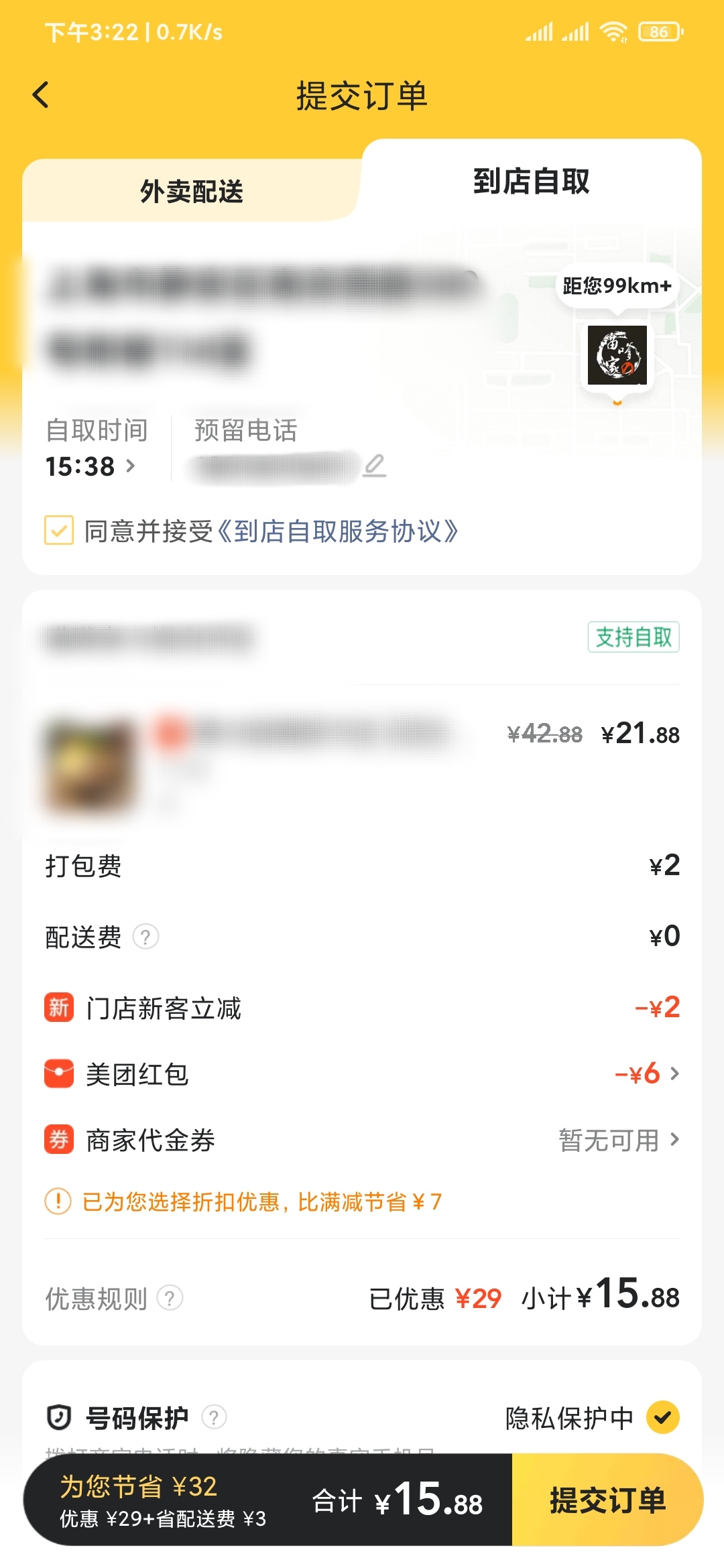
Task: Open the 美团红包 coupon selection chevron
Action: pos(676,1074)
